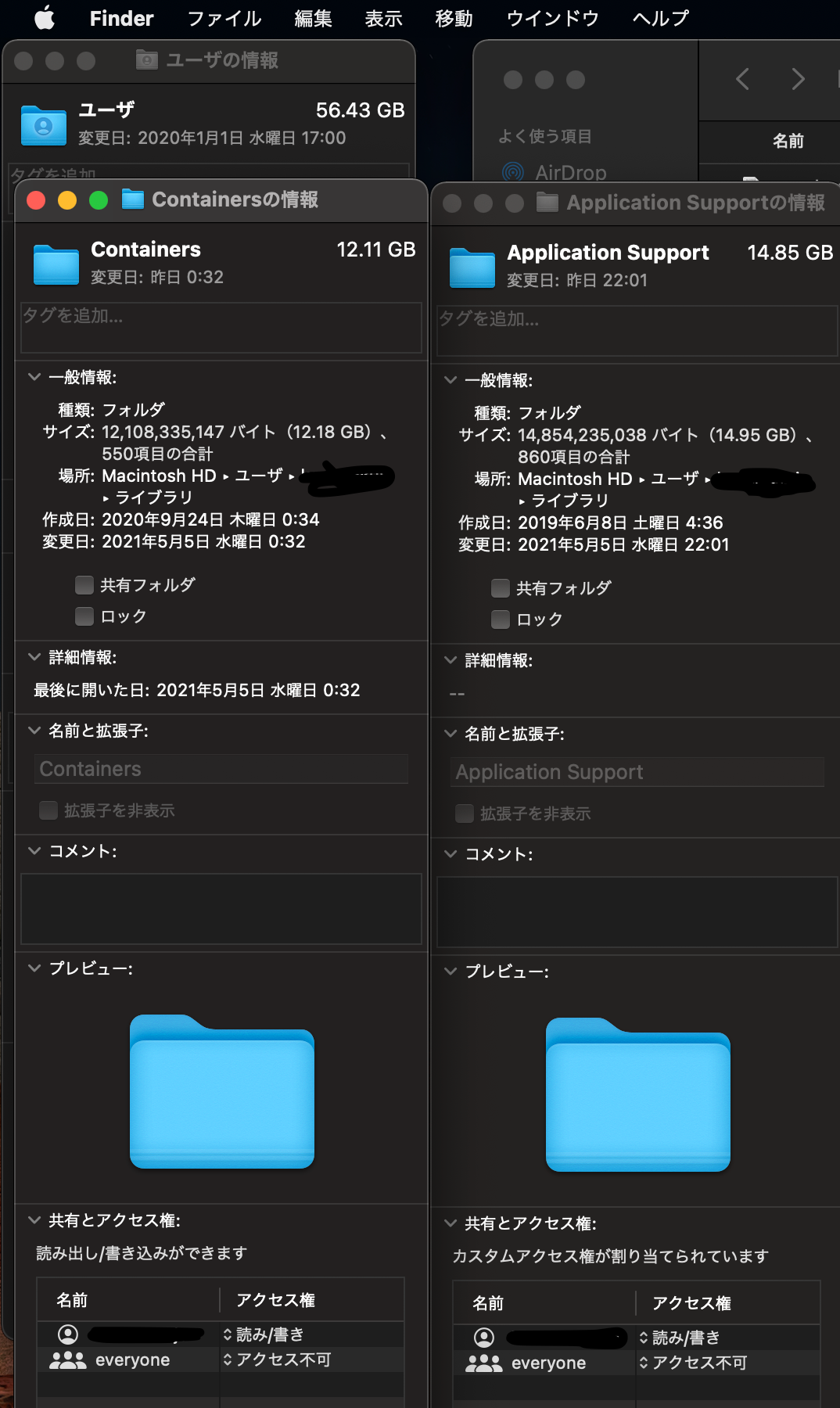Check 共有フォルダ in Containers info

pos(84,585)
